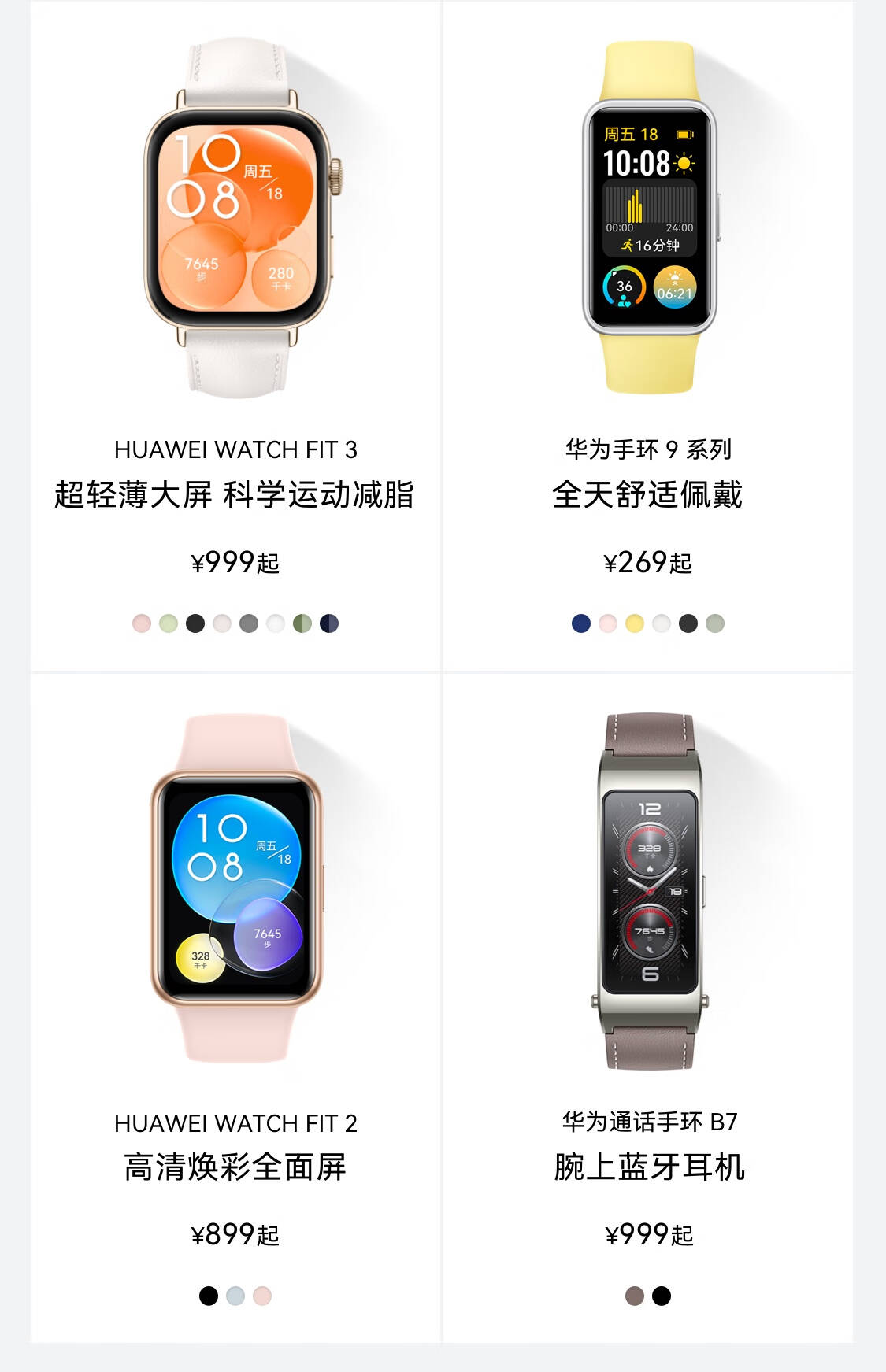886x1372 pixels.
Task: Select navy blue color for 华为手环 9
Action: point(581,623)
